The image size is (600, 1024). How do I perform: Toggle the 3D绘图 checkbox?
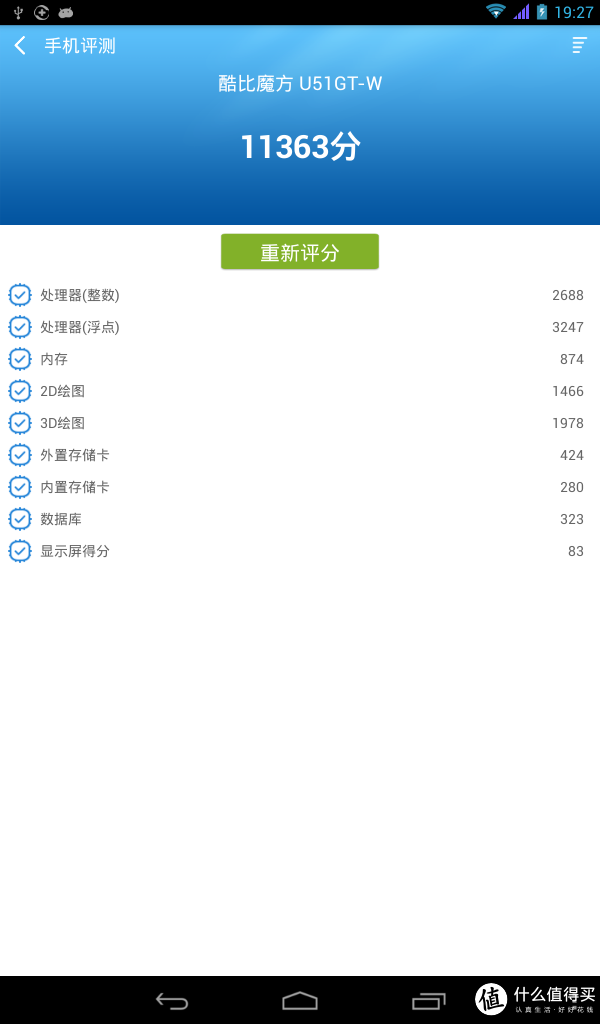20,423
